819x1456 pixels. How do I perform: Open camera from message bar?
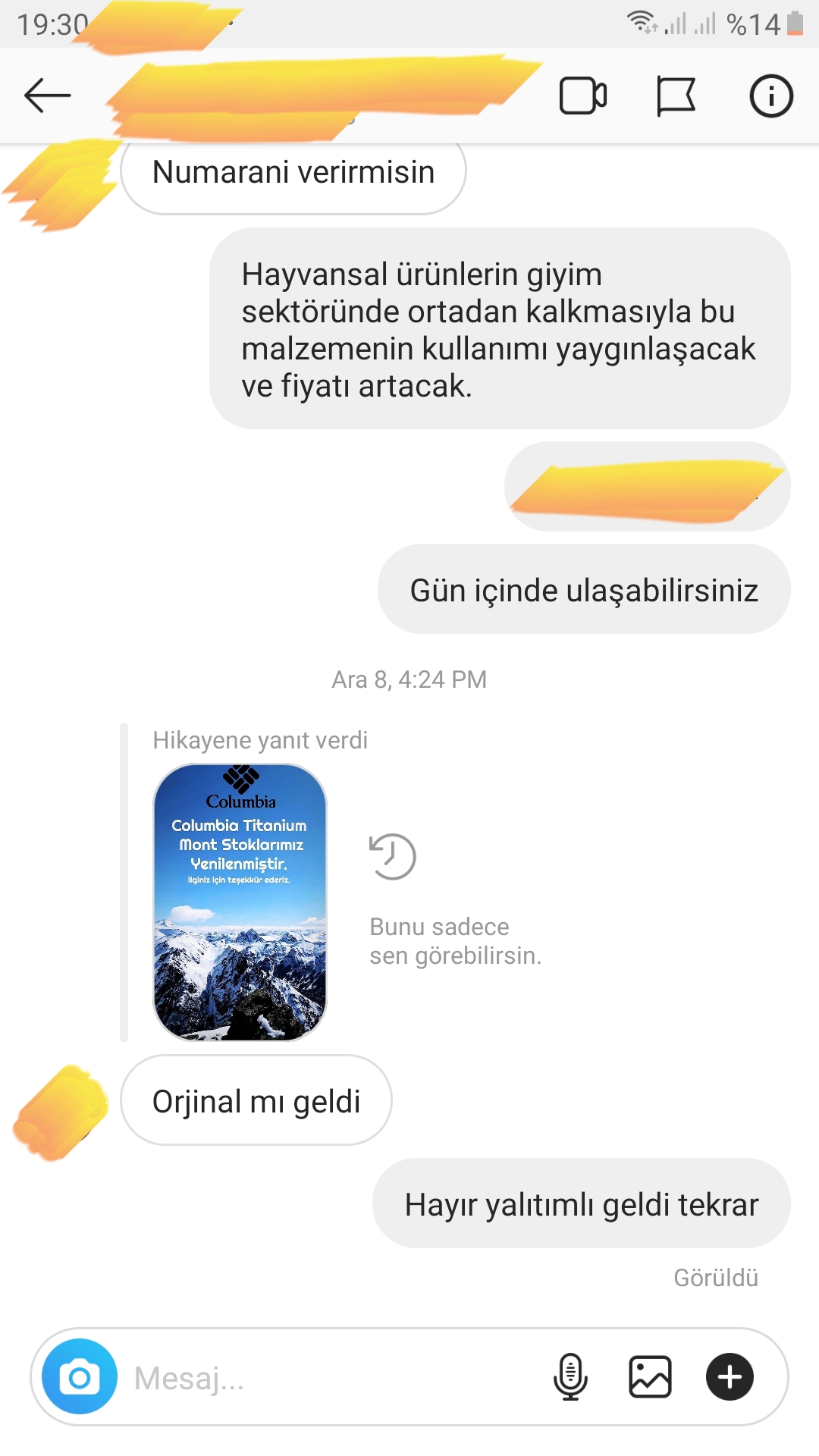click(80, 1376)
